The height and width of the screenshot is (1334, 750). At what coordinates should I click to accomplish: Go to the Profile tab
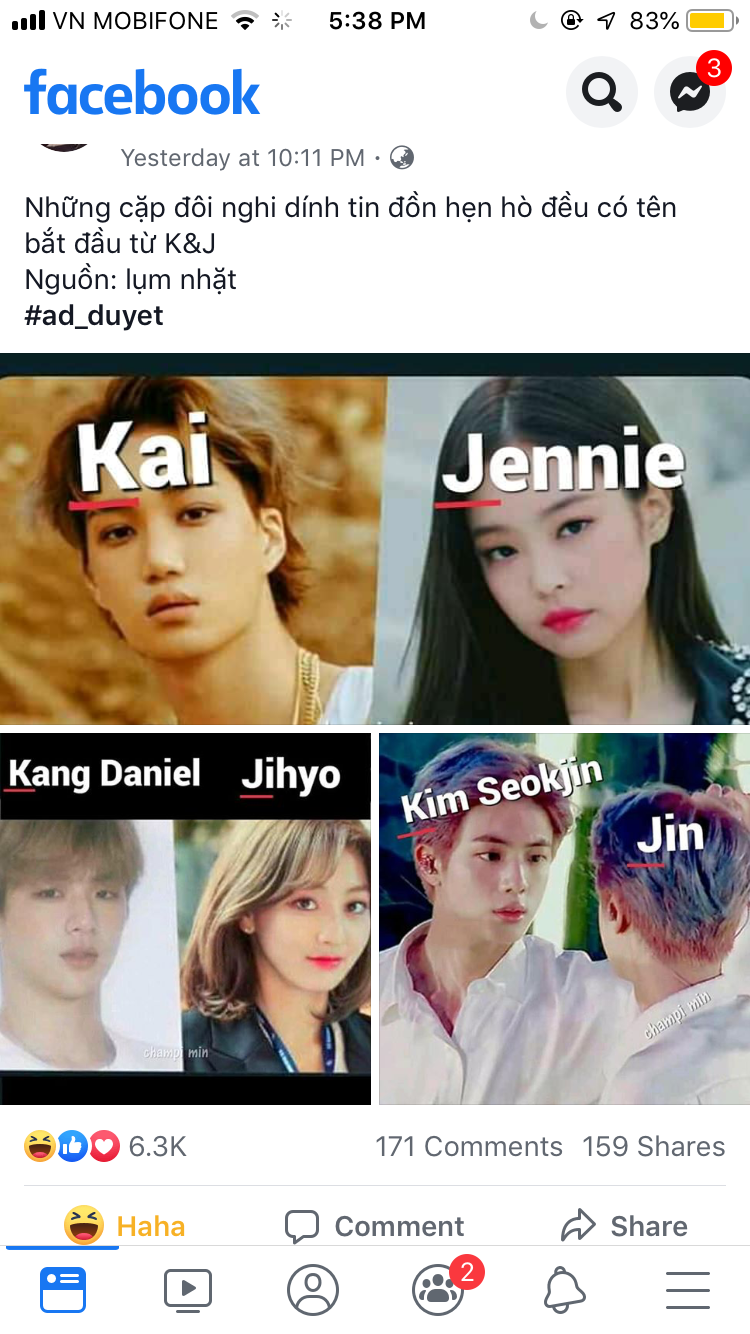313,1290
